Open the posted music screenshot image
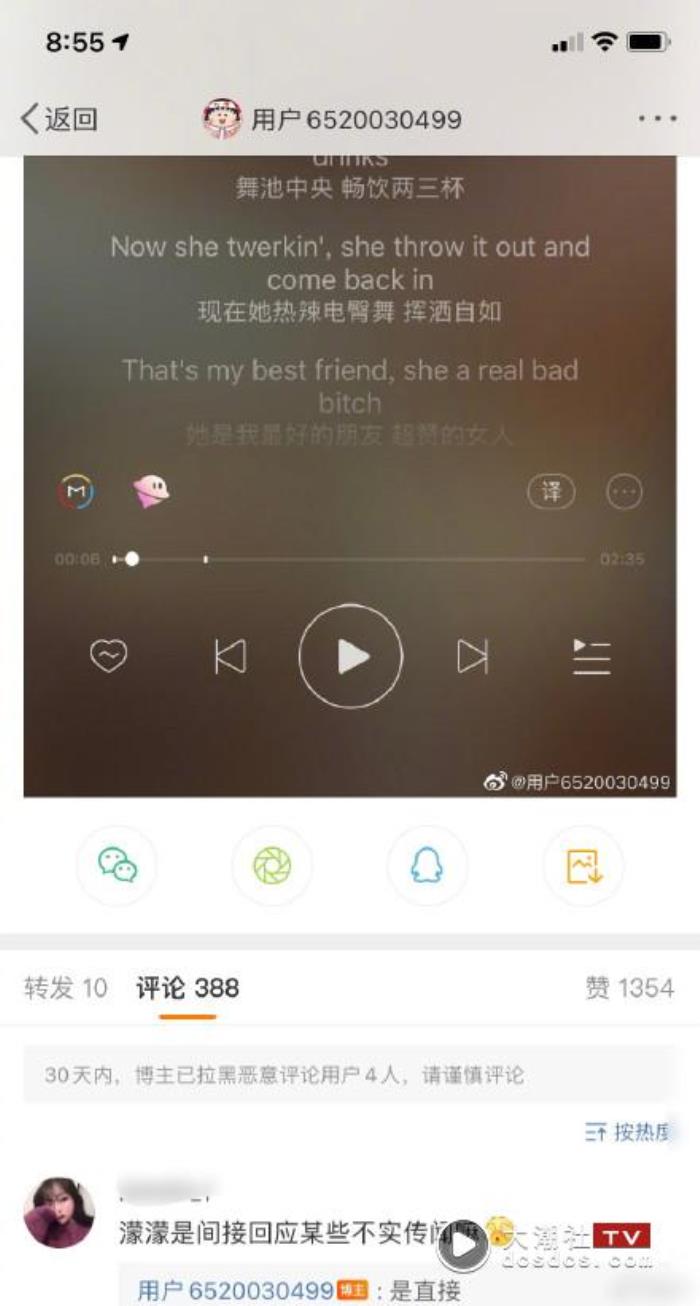 coord(350,475)
